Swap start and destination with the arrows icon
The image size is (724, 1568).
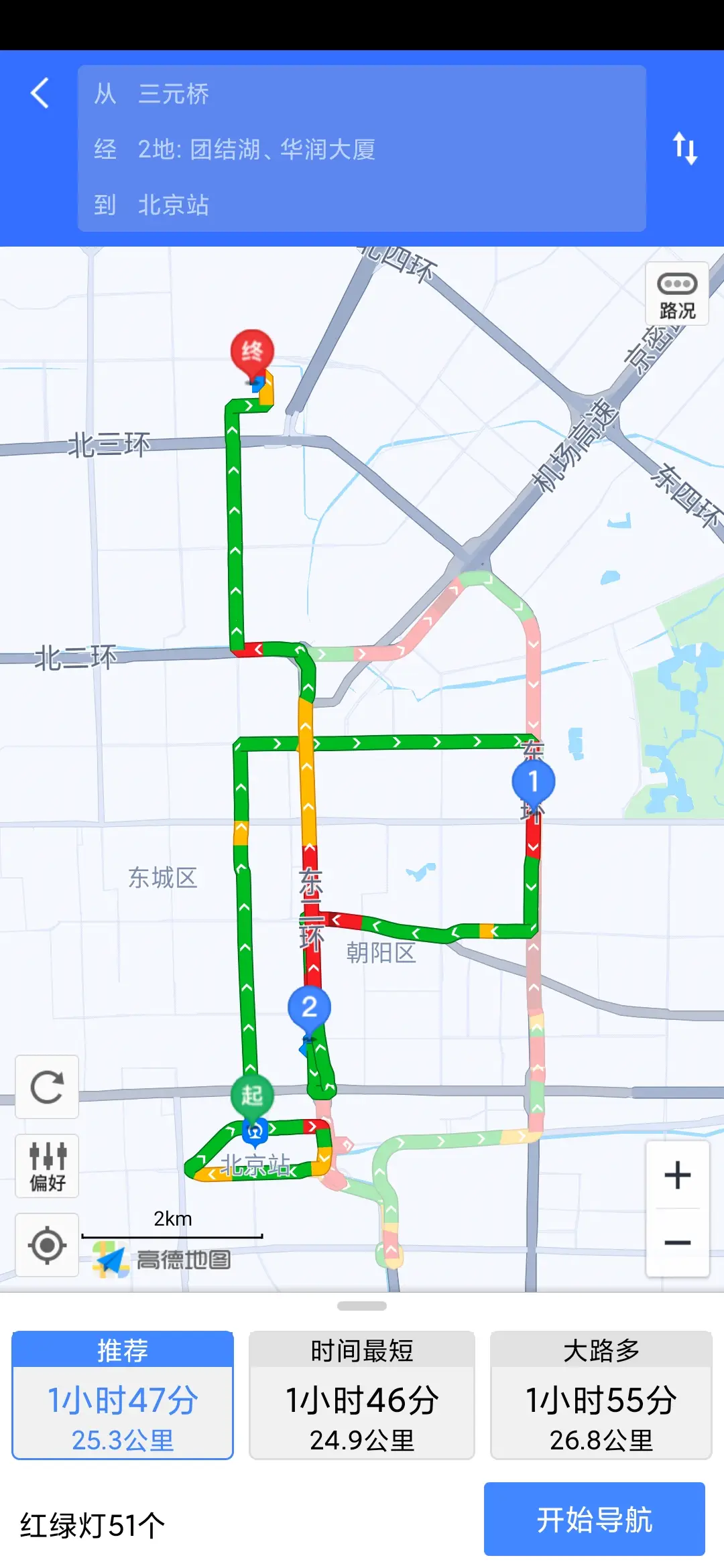(x=685, y=148)
